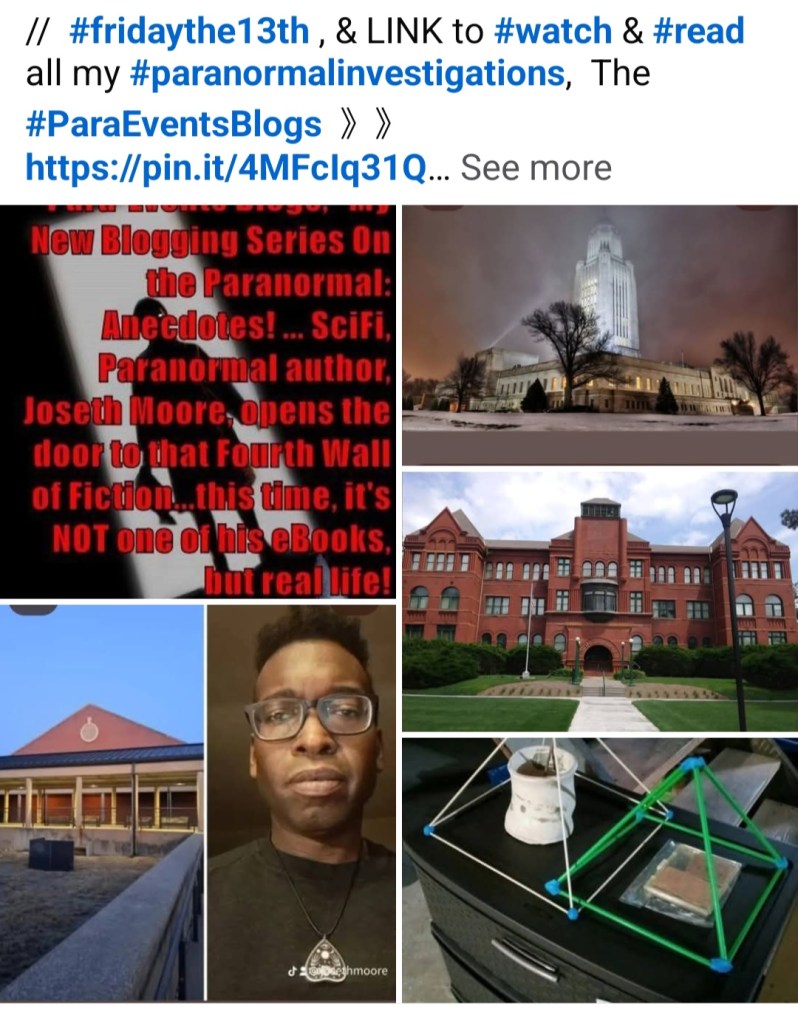Open the red text blog poster image
Screen dimensions: 798x1024
pyautogui.click(x=198, y=400)
